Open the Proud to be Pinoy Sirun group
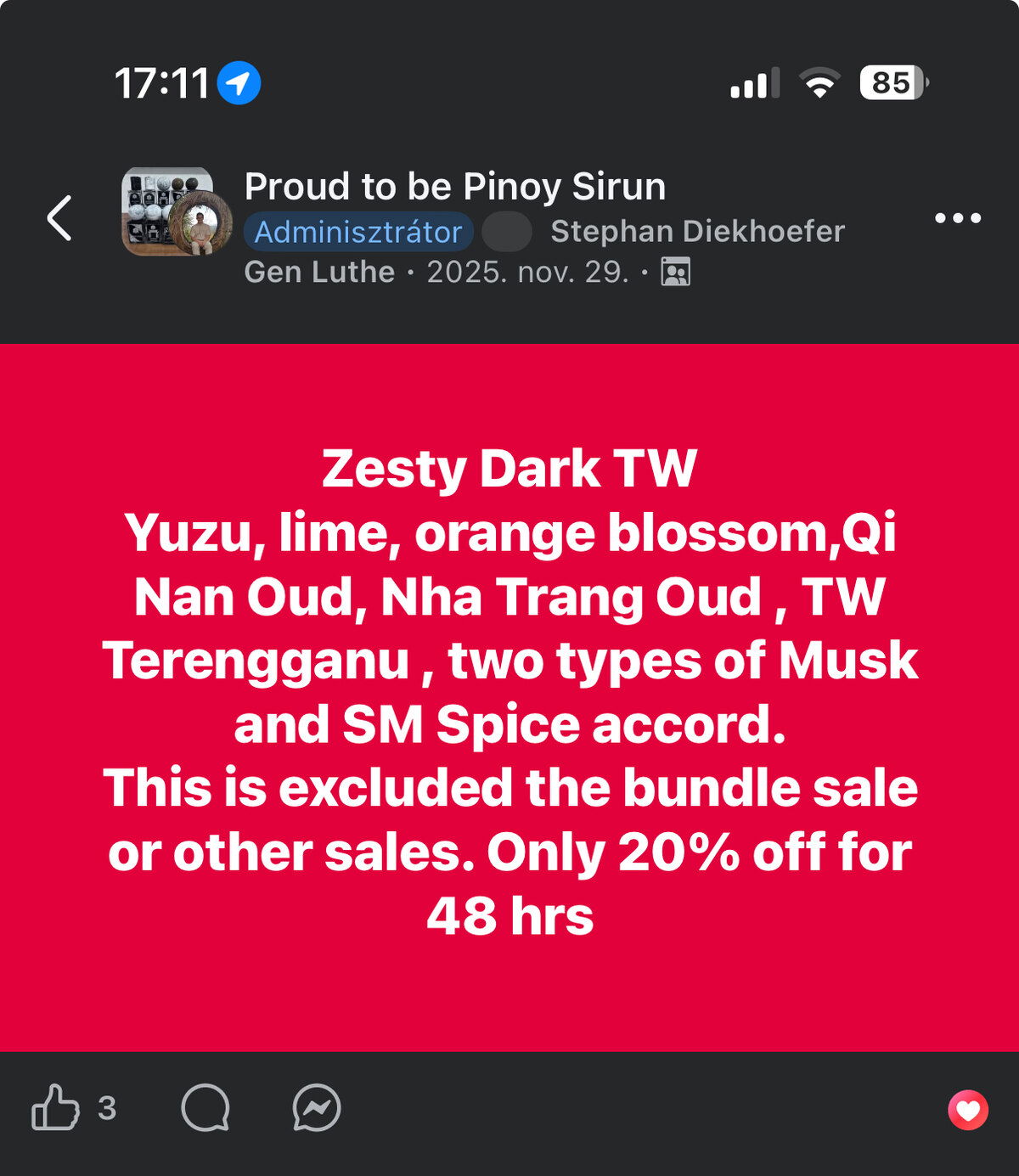The width and height of the screenshot is (1019, 1176). click(454, 187)
